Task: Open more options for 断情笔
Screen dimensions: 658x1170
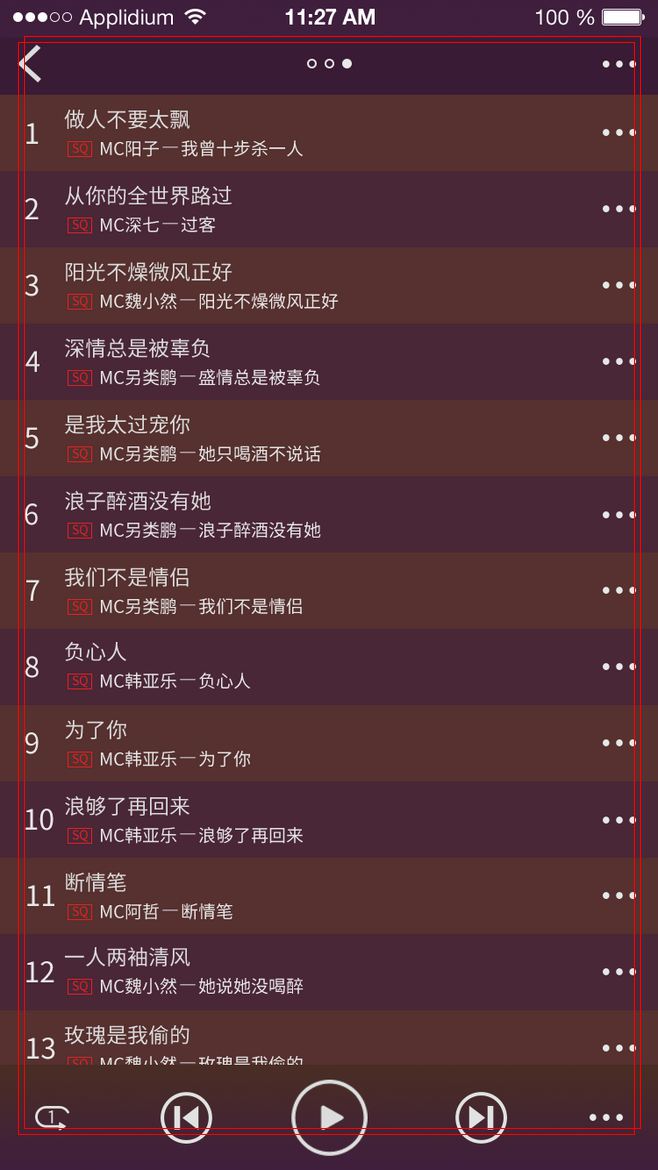Action: 619,895
